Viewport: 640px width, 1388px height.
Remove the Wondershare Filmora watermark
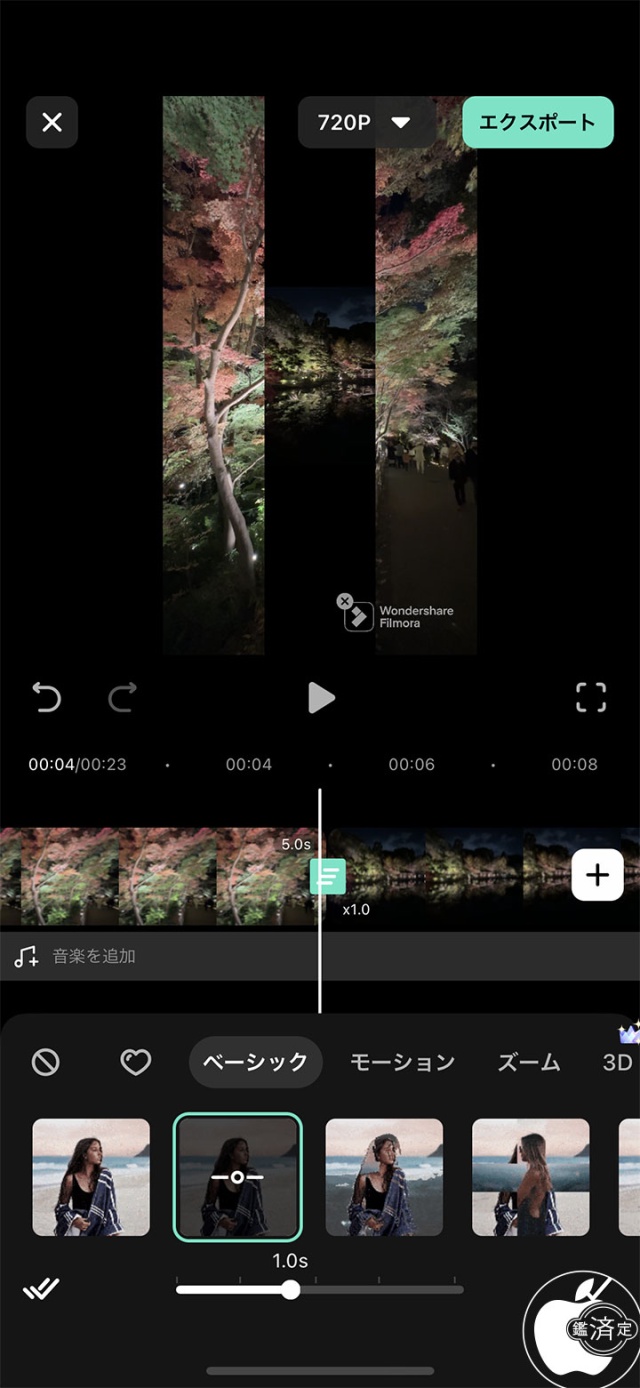pos(345,601)
